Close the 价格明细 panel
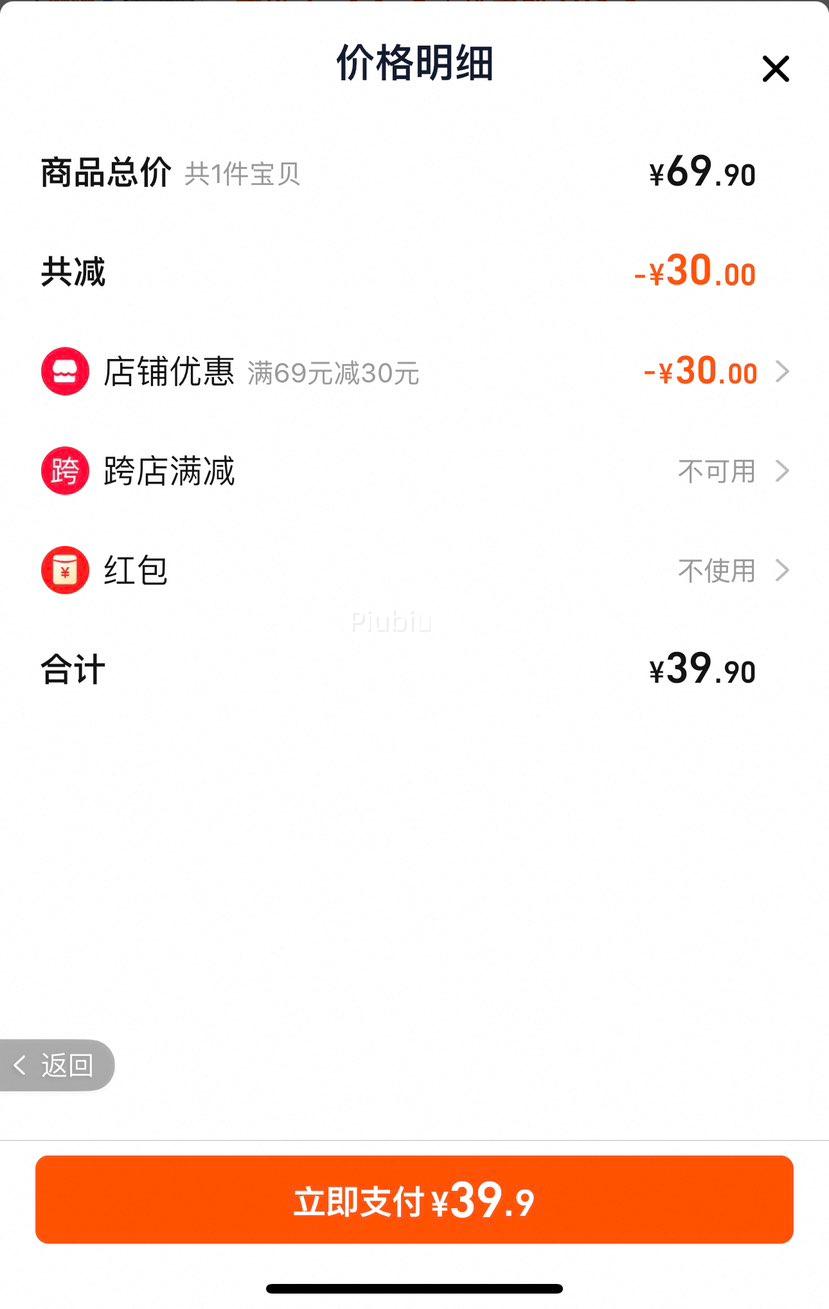 coord(775,69)
